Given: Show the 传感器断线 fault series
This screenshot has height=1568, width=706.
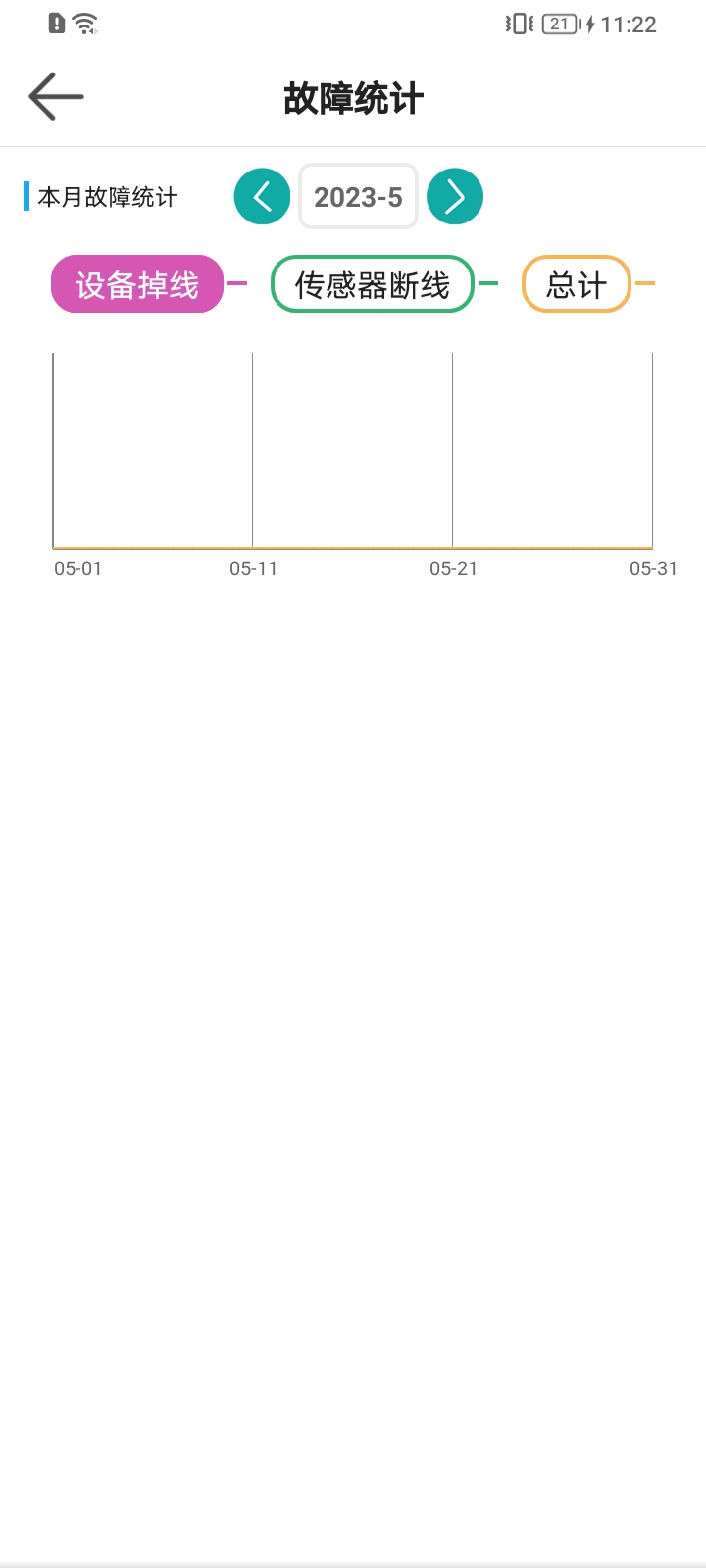Looking at the screenshot, I should [373, 284].
